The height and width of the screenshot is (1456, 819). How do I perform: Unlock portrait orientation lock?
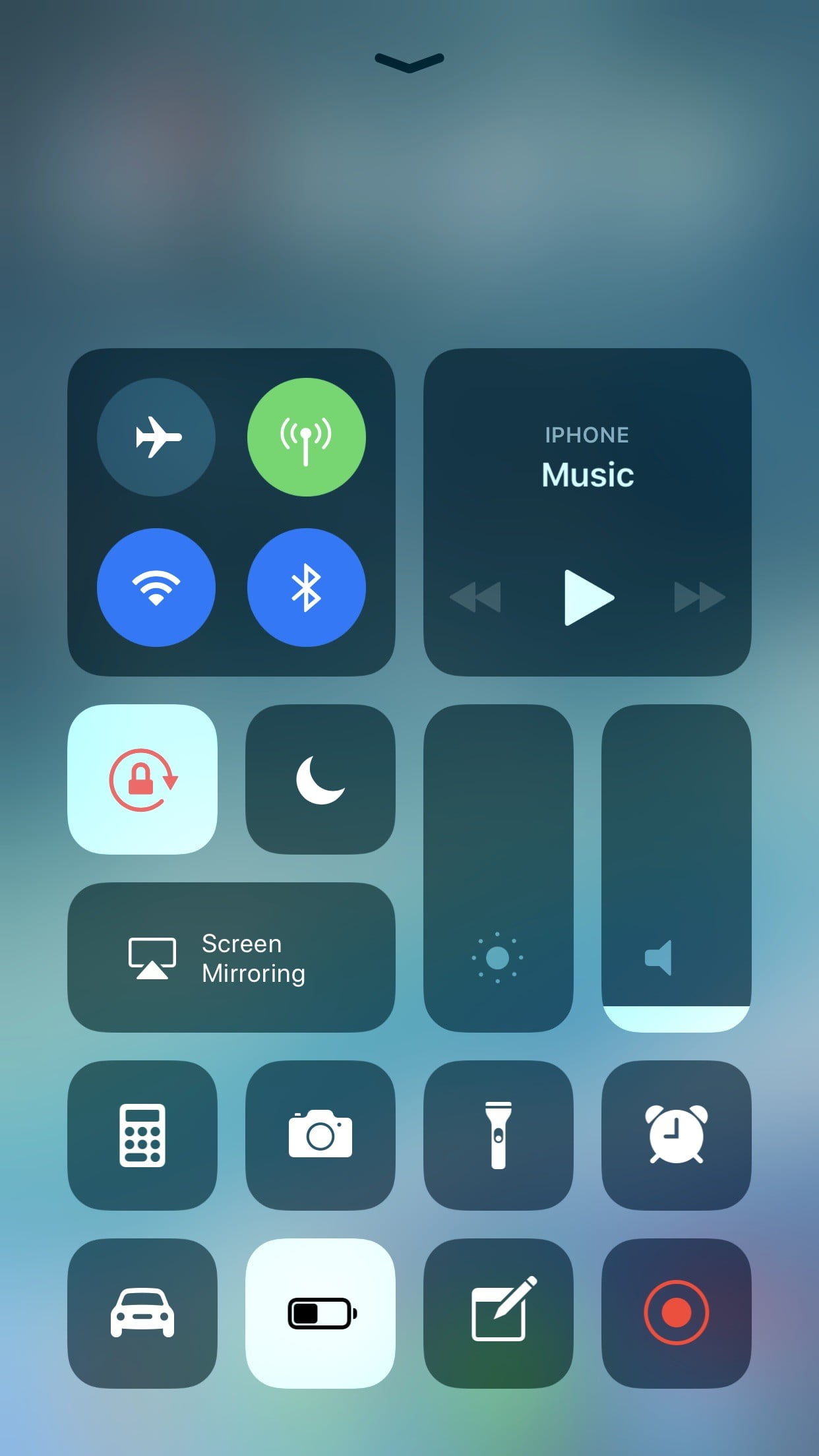(142, 779)
